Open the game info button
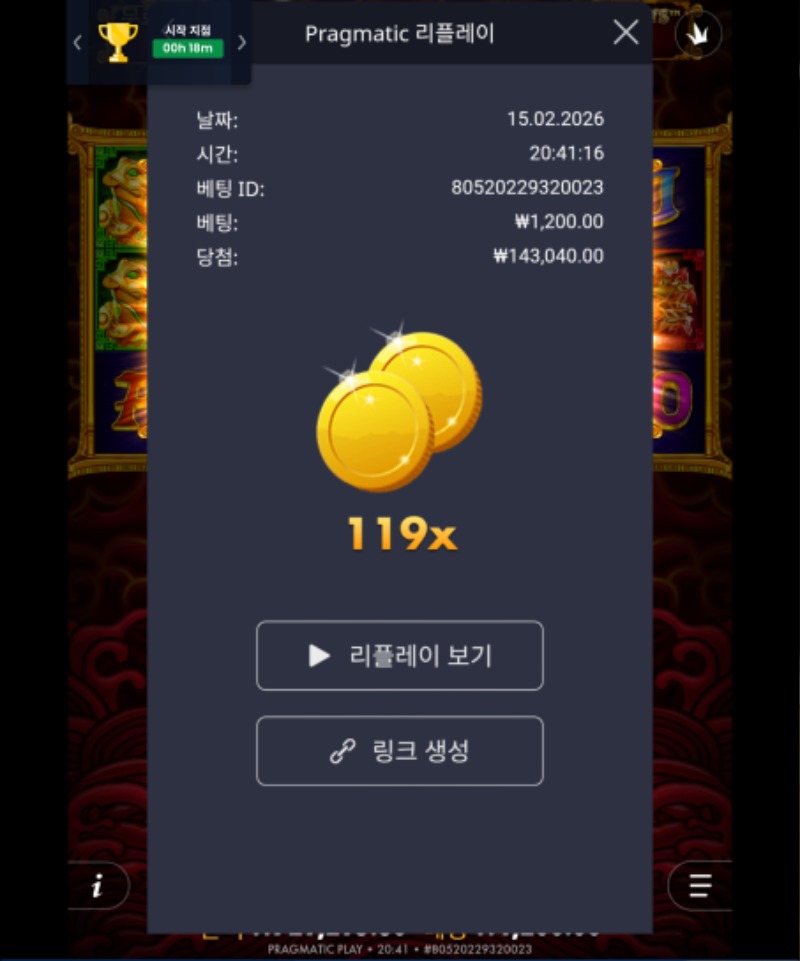Viewport: 800px width, 961px height. 98,886
